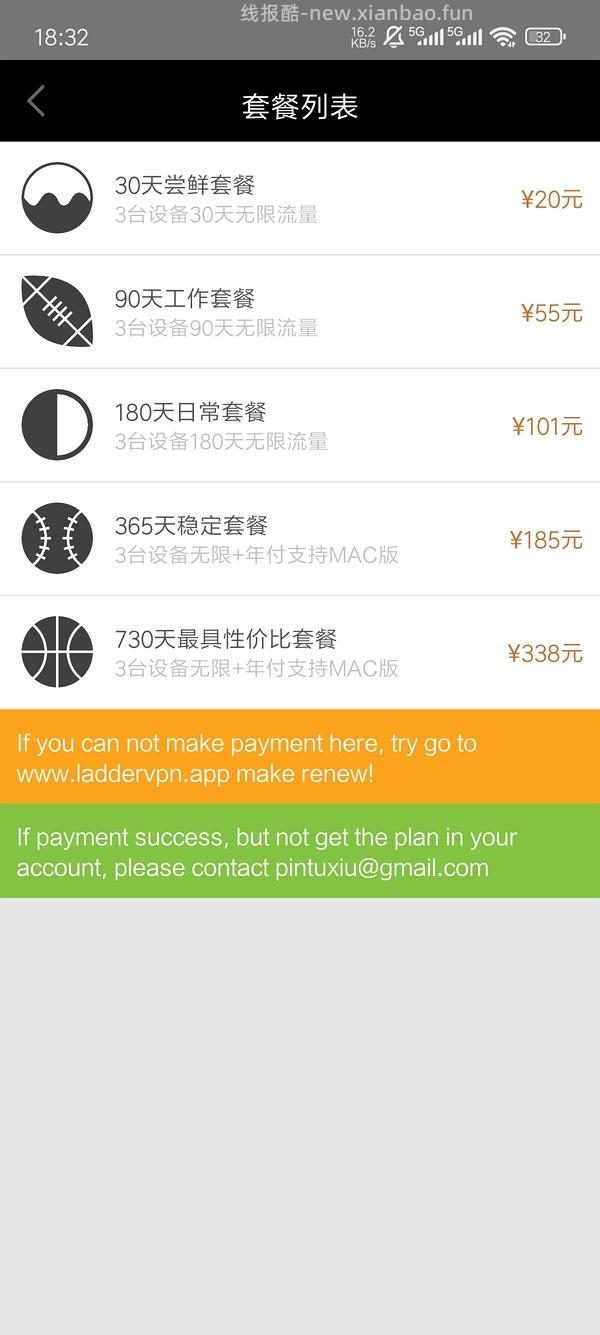The image size is (600, 1335).
Task: Select the 30天尝鲜套餐 plan
Action: pos(300,199)
